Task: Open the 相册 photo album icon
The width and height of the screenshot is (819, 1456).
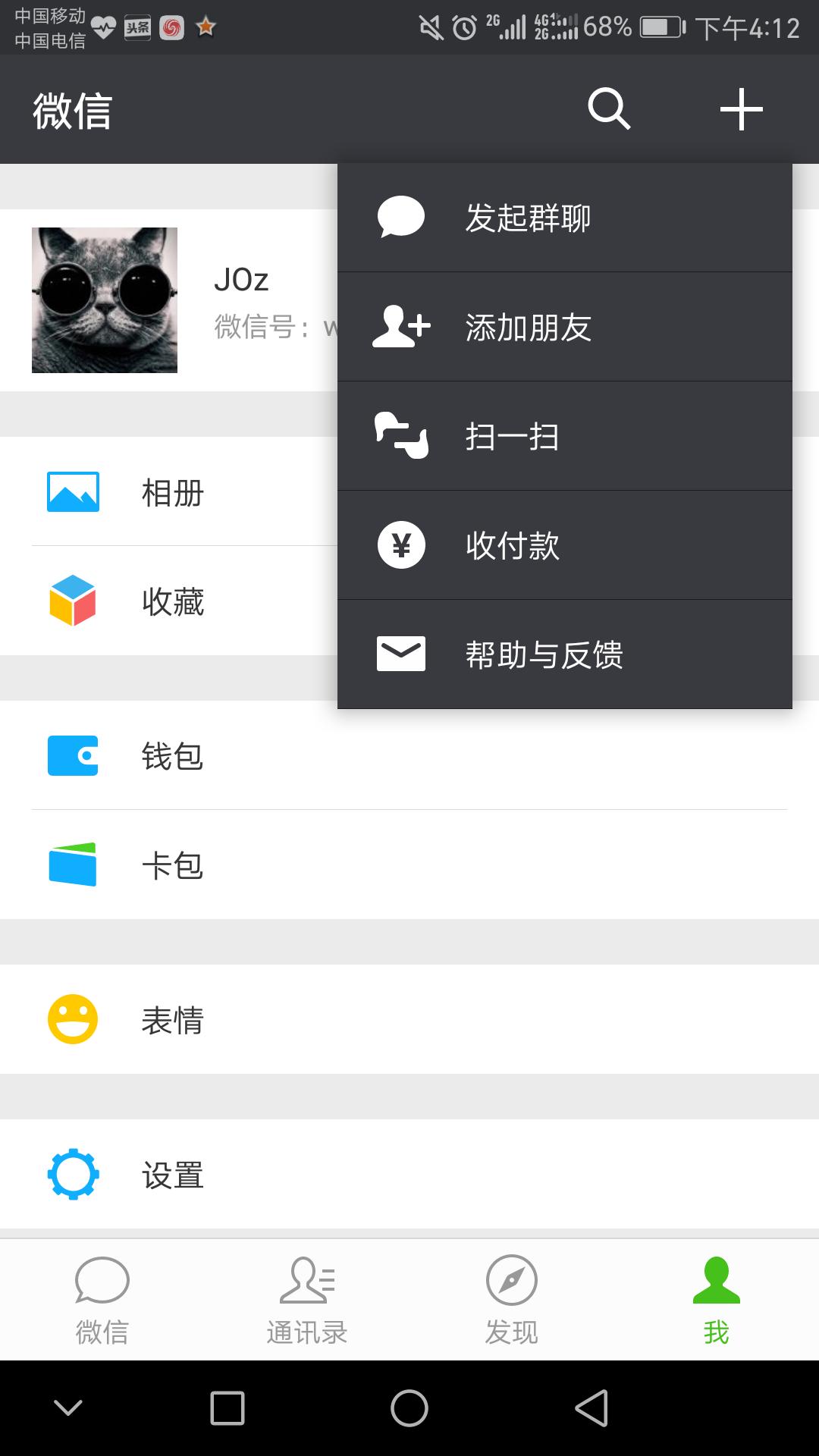Action: pyautogui.click(x=72, y=493)
